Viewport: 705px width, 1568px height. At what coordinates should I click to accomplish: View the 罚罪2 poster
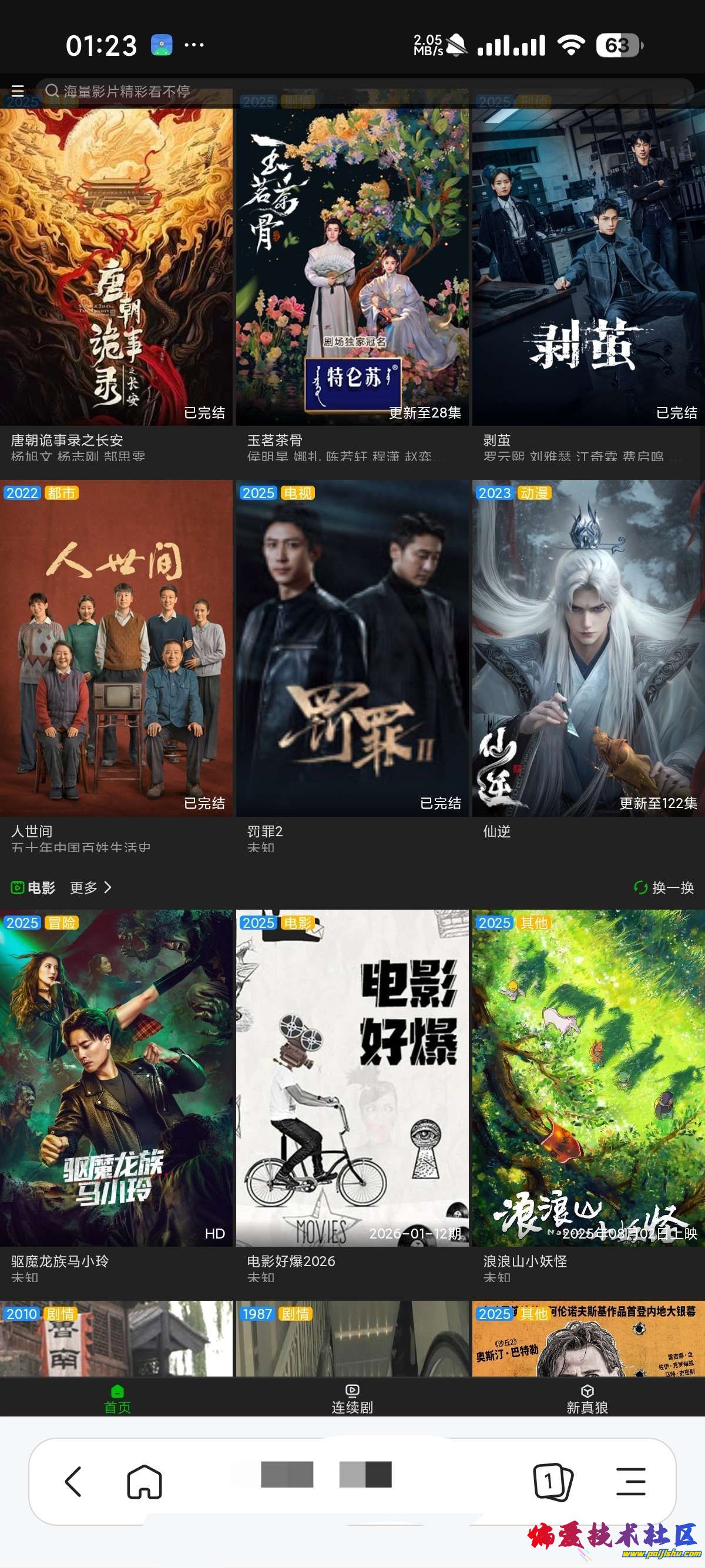pos(352,648)
